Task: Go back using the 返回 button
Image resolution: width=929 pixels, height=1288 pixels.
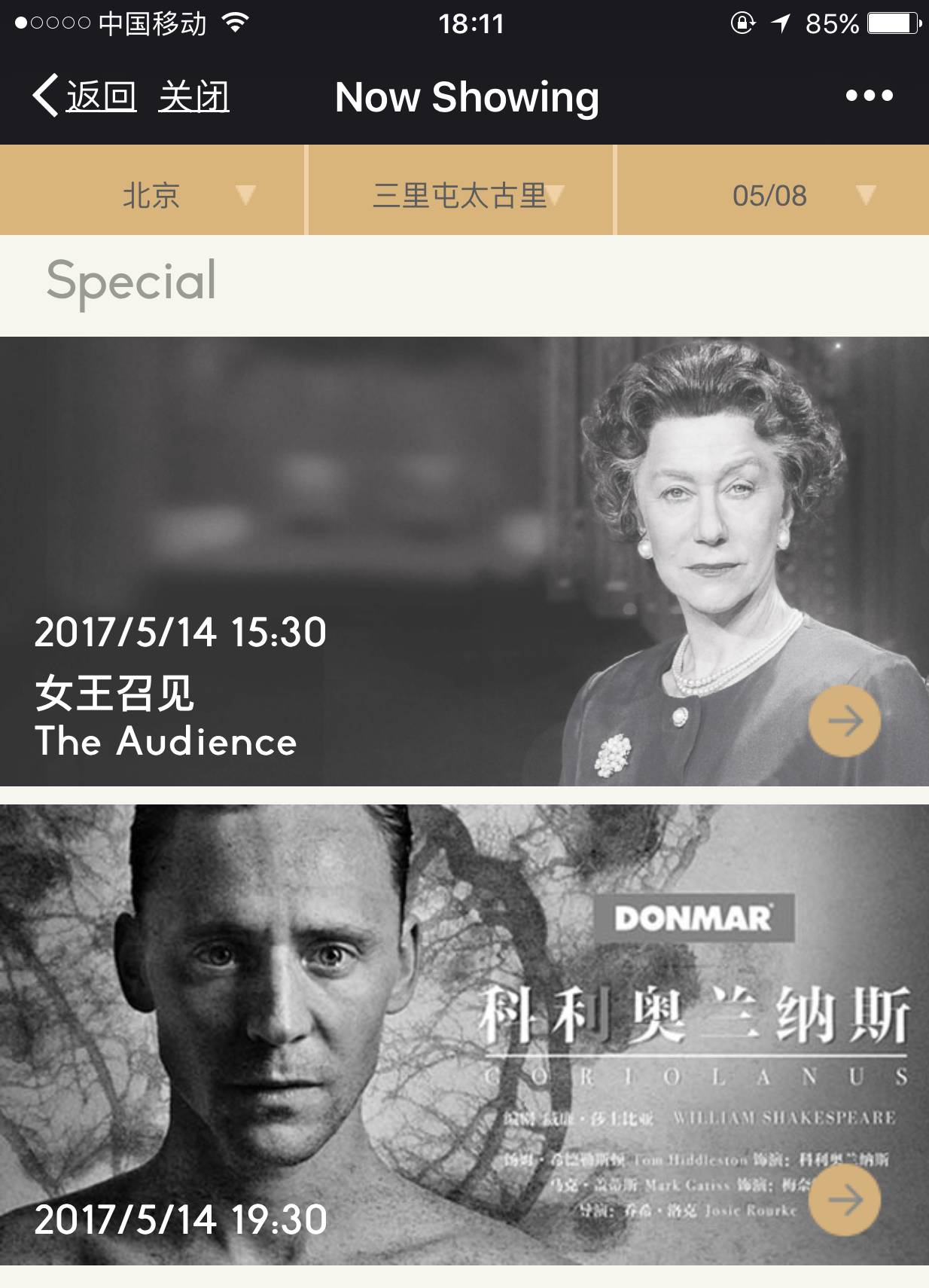Action: (x=84, y=96)
